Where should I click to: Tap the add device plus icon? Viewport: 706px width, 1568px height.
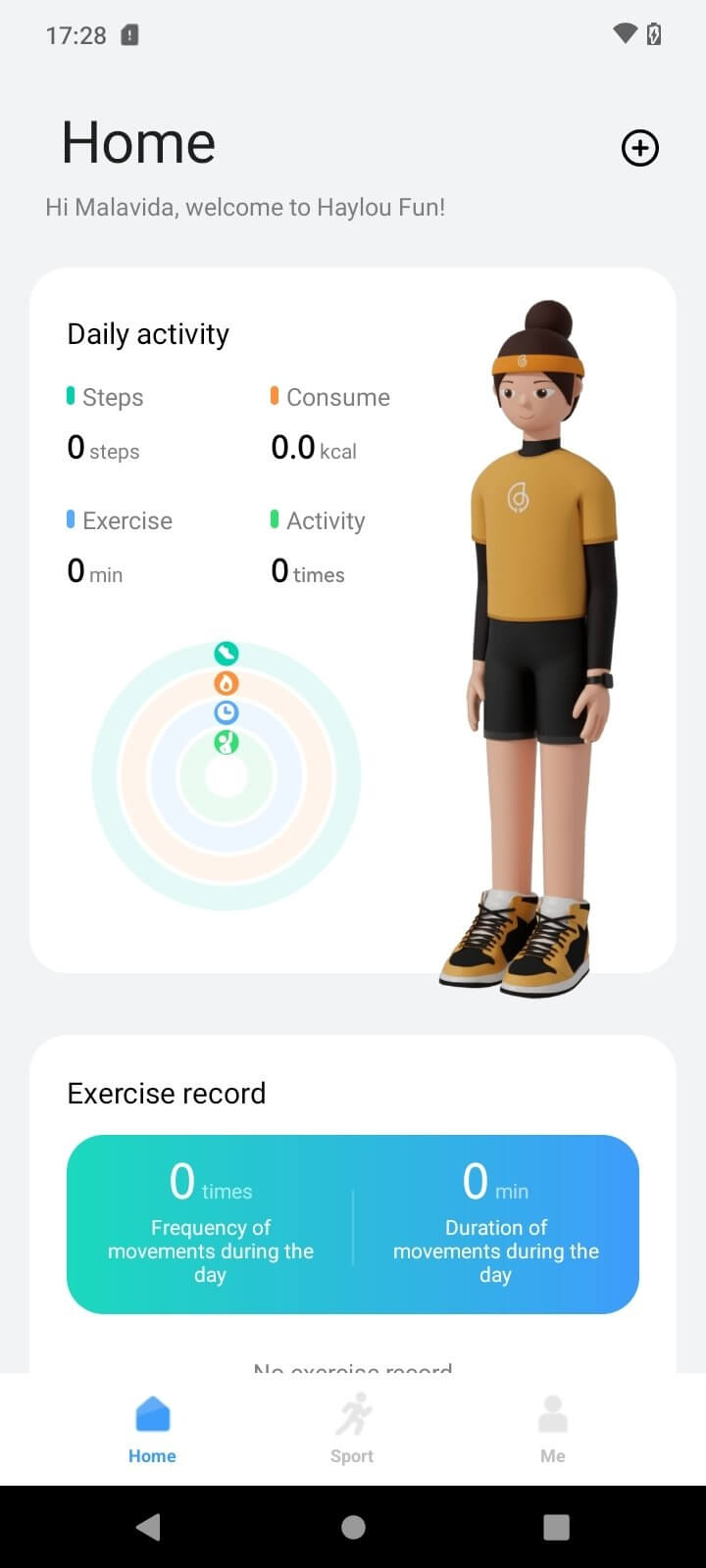(x=639, y=148)
